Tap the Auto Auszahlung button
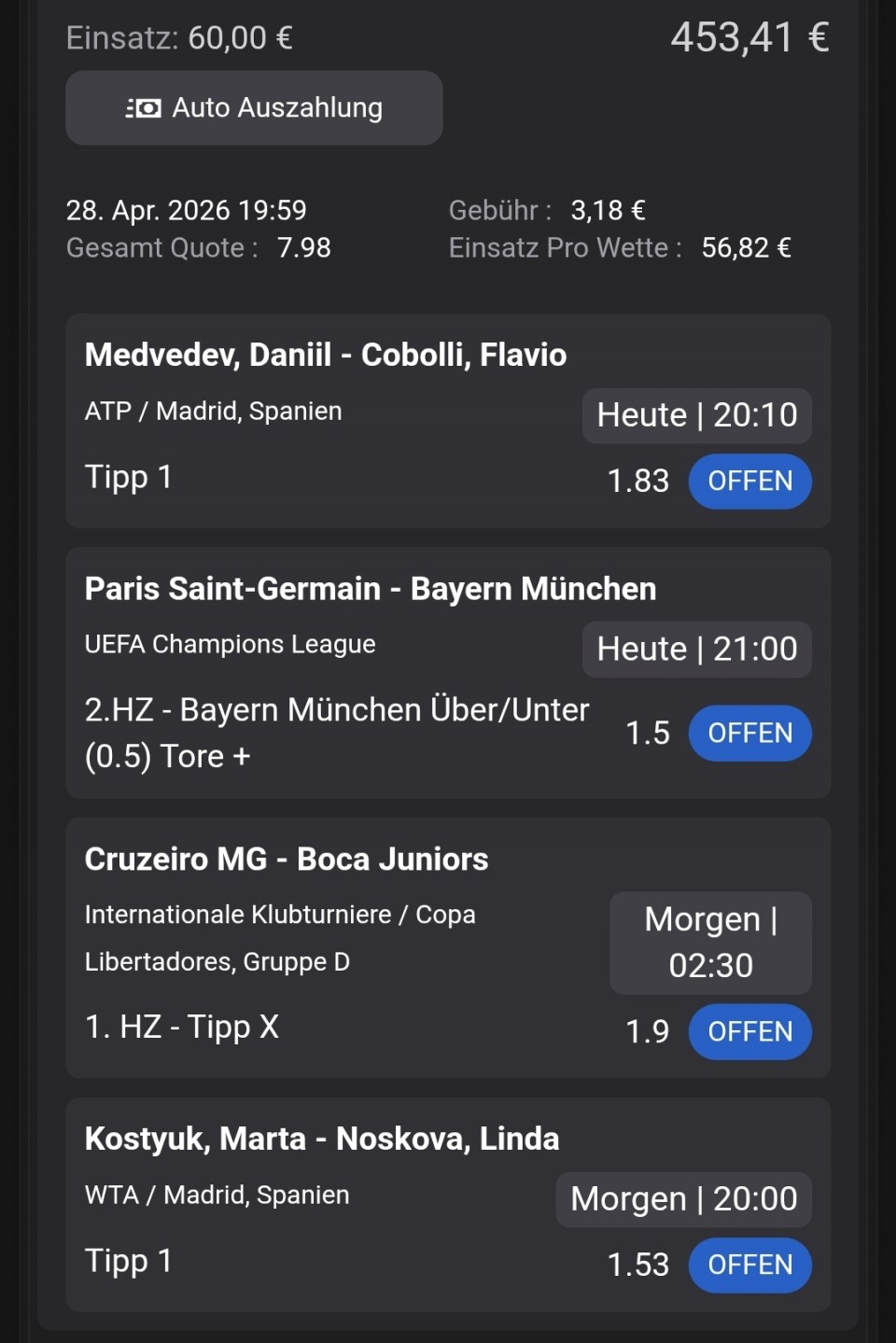The height and width of the screenshot is (1343, 896). (254, 108)
